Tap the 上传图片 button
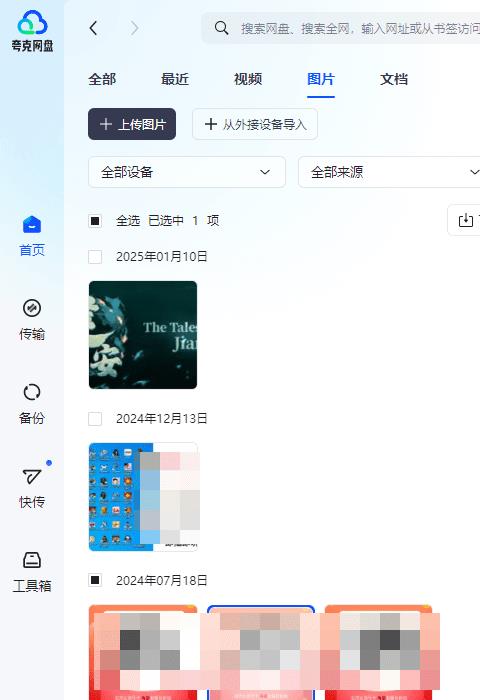The width and height of the screenshot is (480, 700). click(x=132, y=124)
